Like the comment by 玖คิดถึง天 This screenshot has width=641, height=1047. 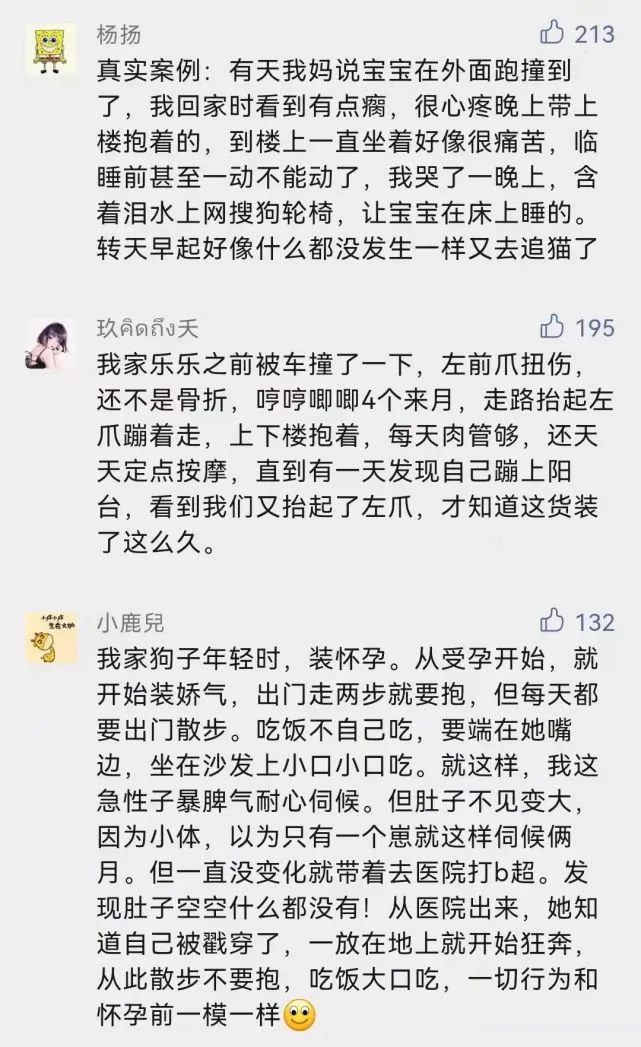[x=552, y=326]
